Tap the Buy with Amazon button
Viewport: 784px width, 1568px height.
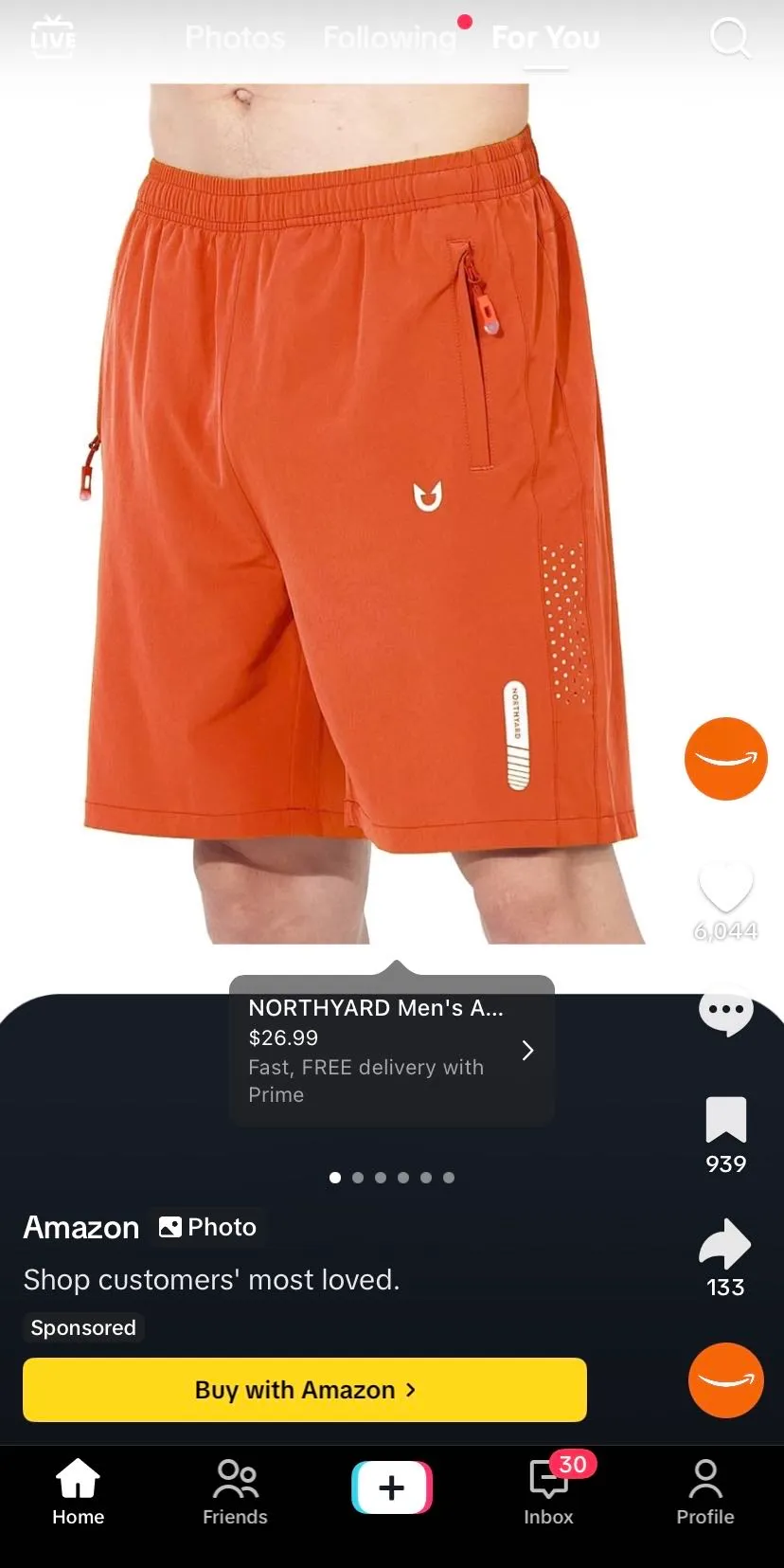coord(304,1390)
